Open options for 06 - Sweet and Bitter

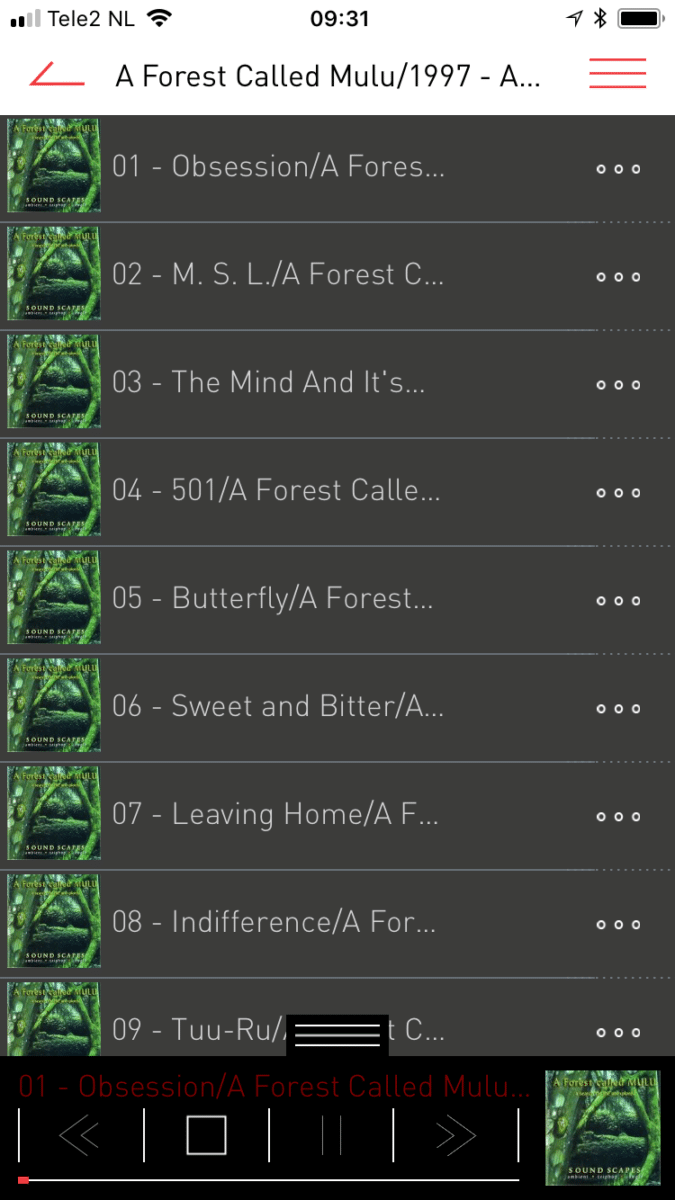click(x=618, y=709)
